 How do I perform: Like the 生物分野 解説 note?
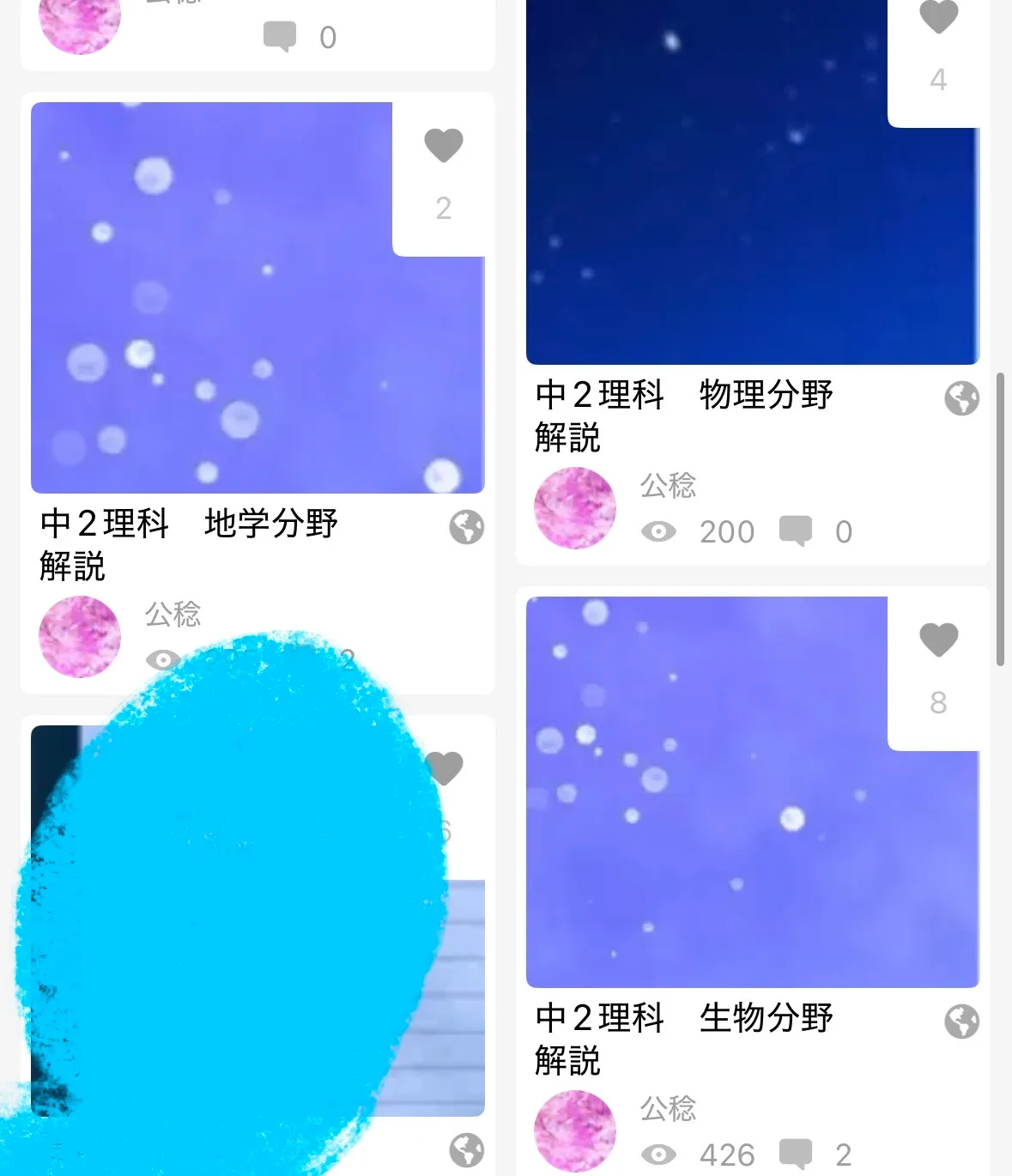[938, 640]
